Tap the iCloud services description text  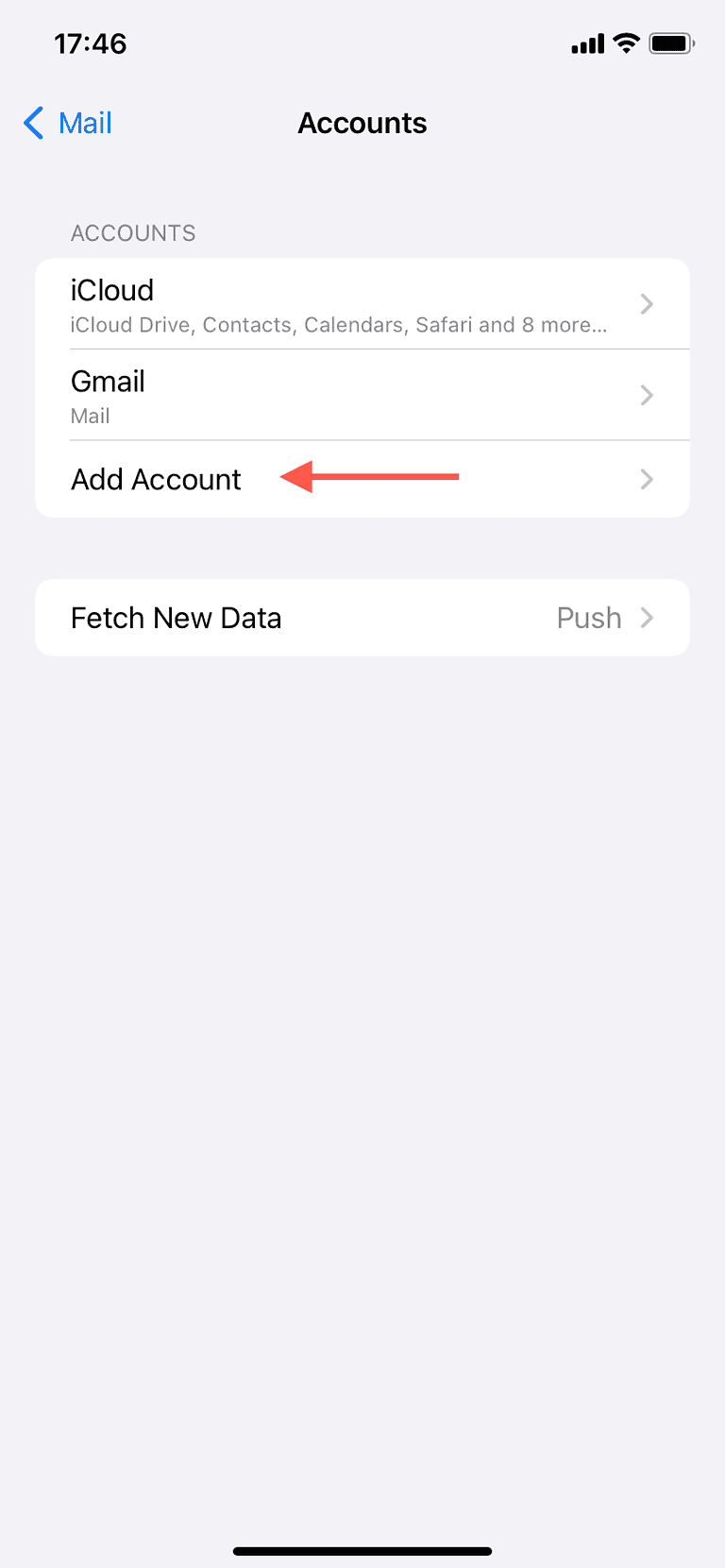(x=337, y=324)
